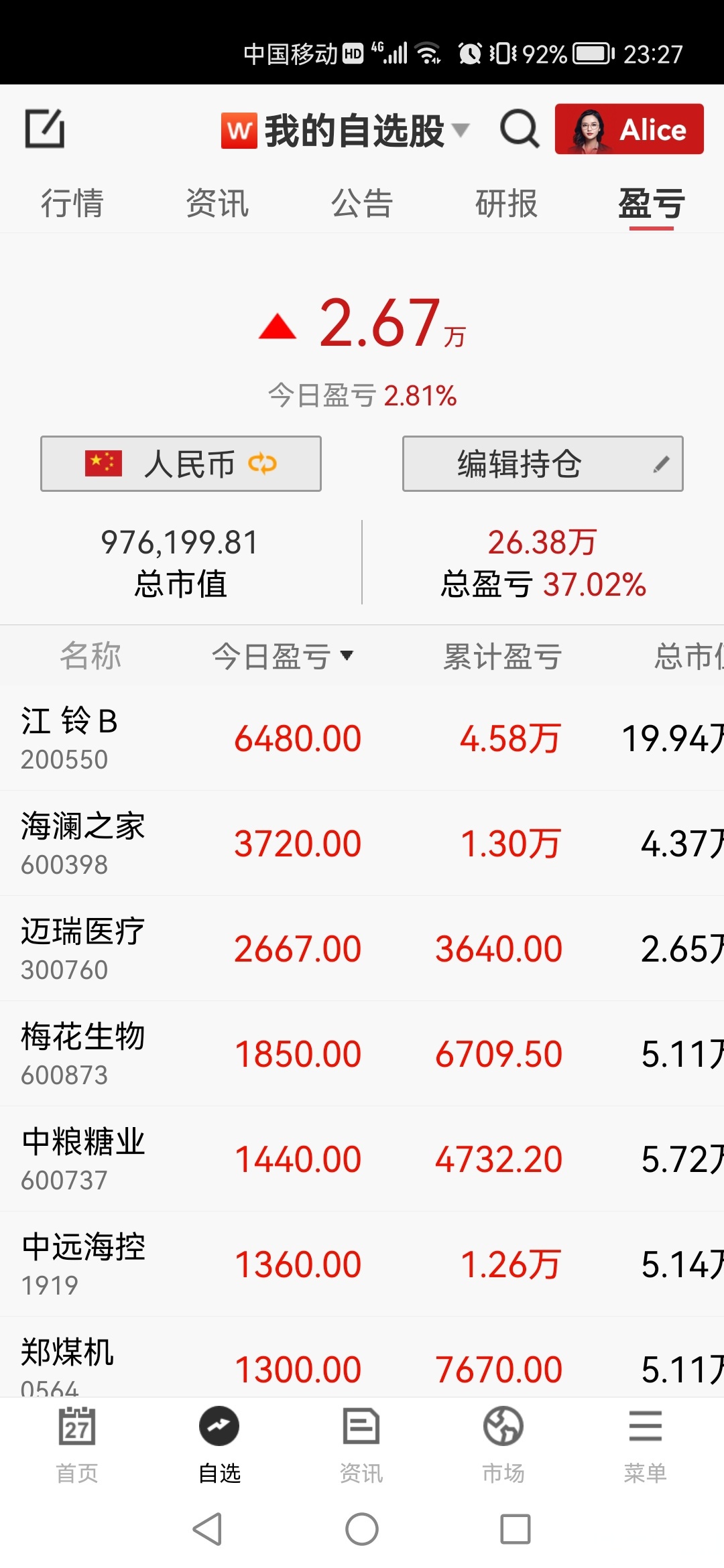Open the 菜单 hamburger icon
724x1568 pixels.
(x=645, y=1426)
